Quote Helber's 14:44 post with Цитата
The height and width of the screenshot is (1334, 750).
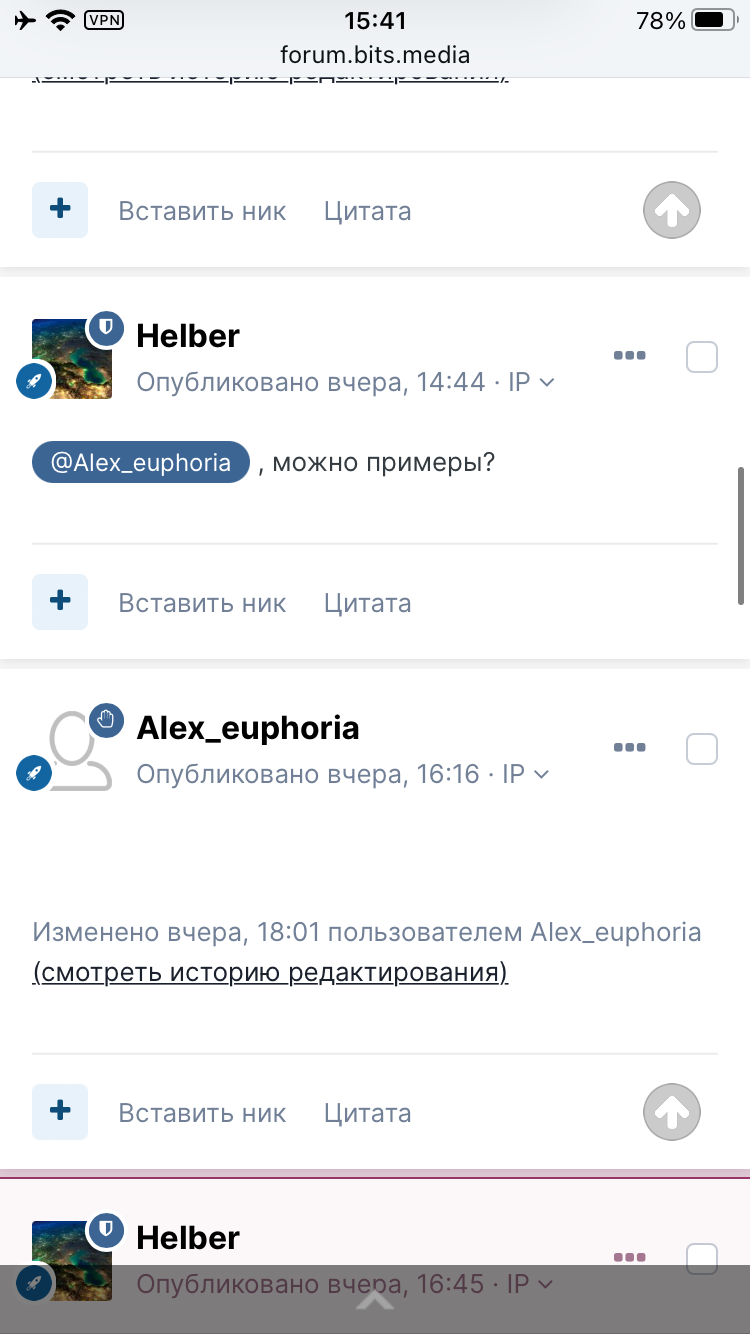coord(367,604)
